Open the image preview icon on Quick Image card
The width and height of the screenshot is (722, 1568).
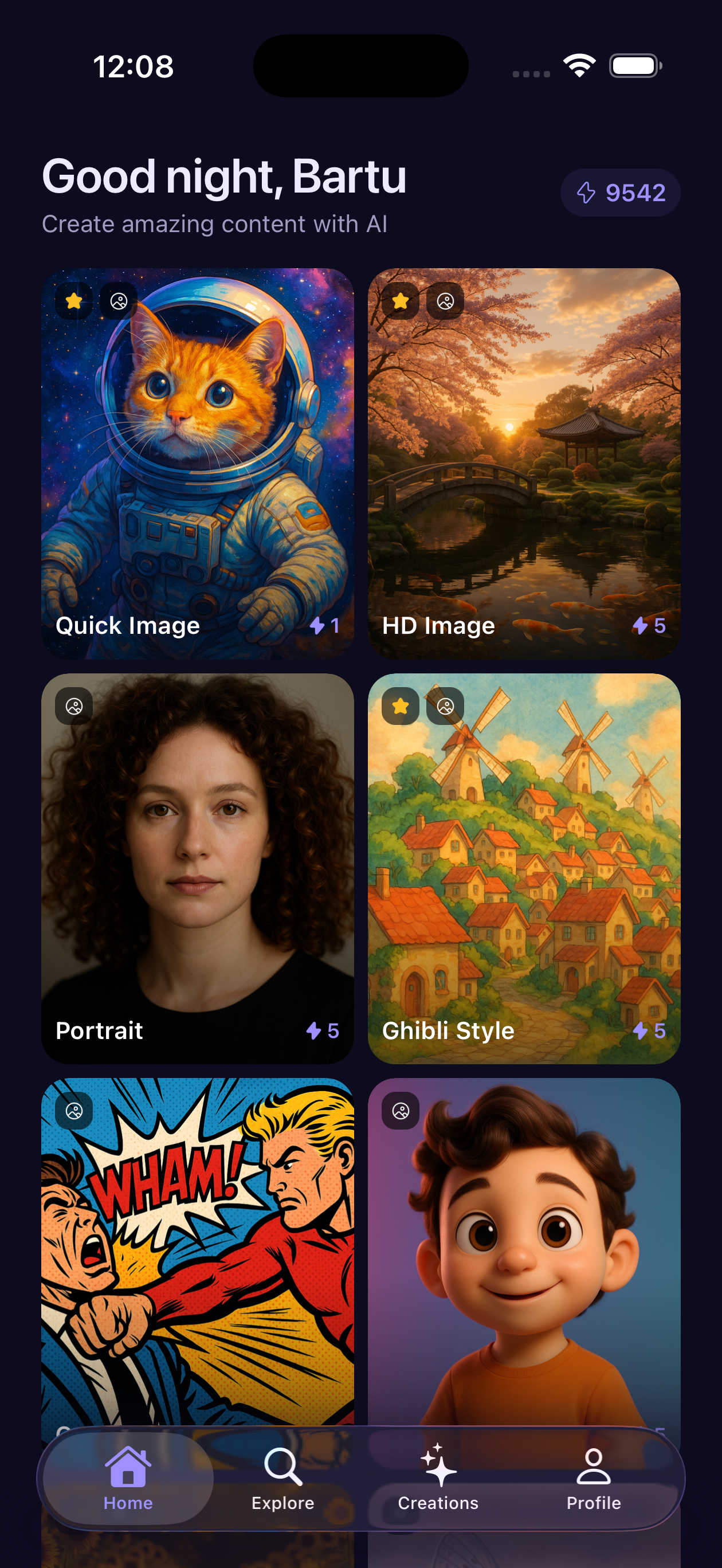[118, 301]
